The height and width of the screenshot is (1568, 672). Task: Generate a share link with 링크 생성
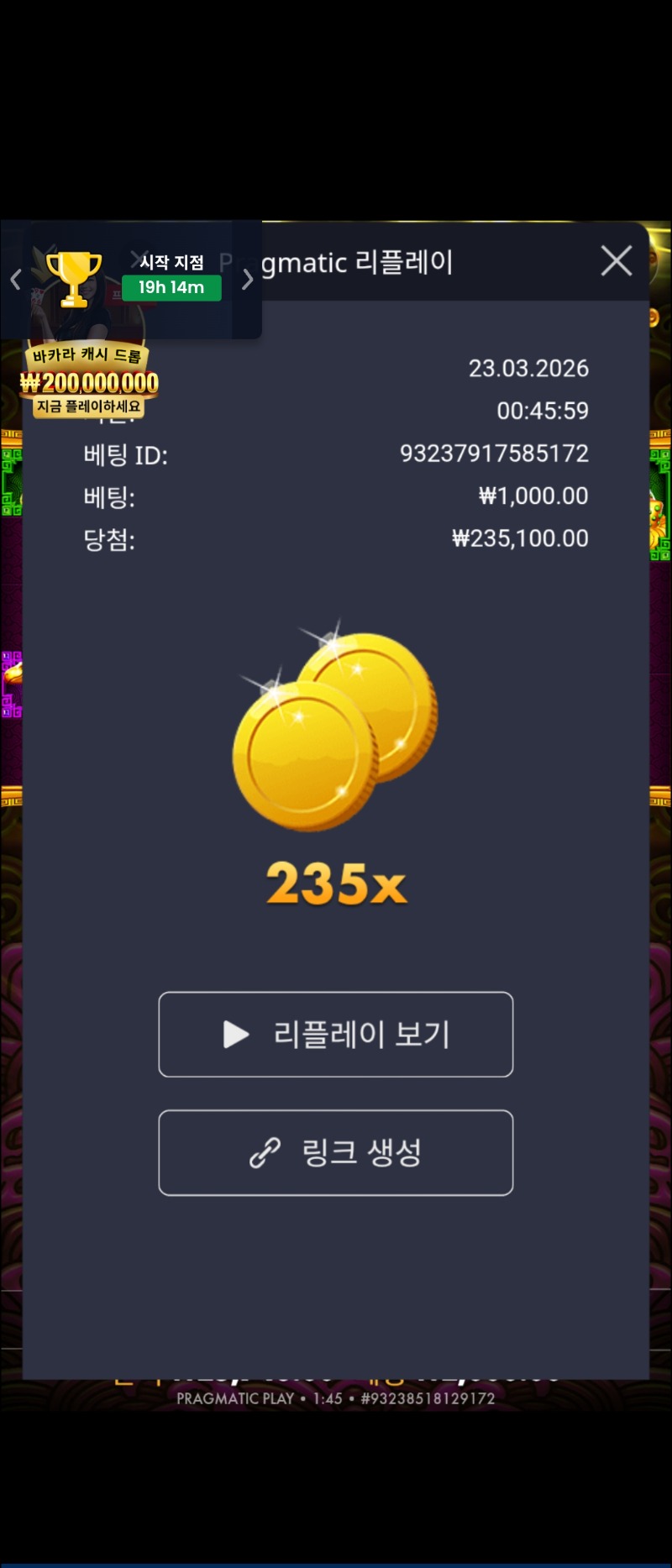click(x=336, y=1152)
